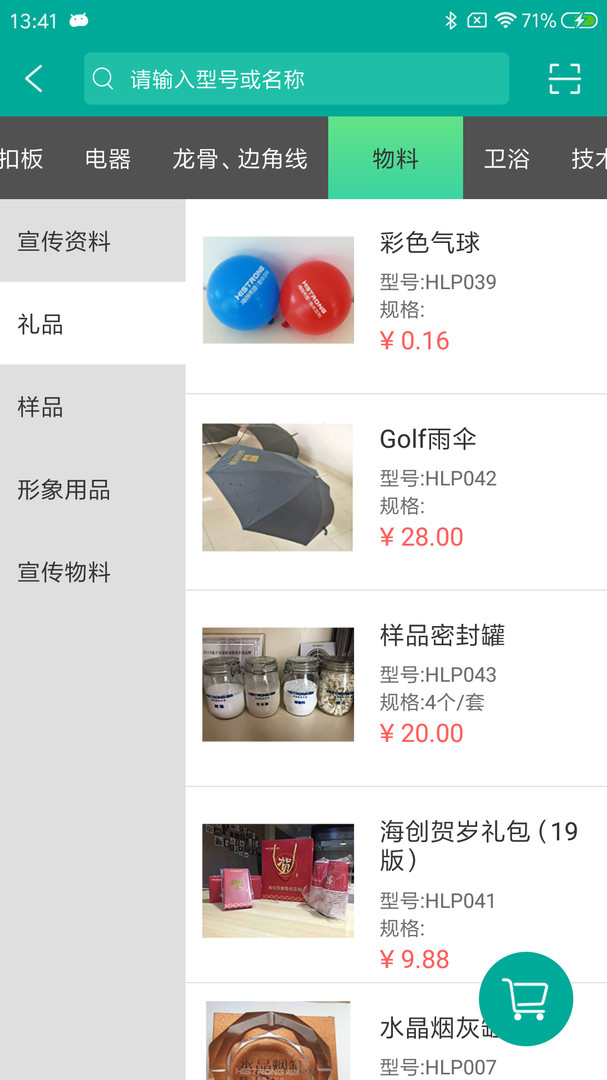
Task: Switch to the 电器 category tab
Action: 108,158
